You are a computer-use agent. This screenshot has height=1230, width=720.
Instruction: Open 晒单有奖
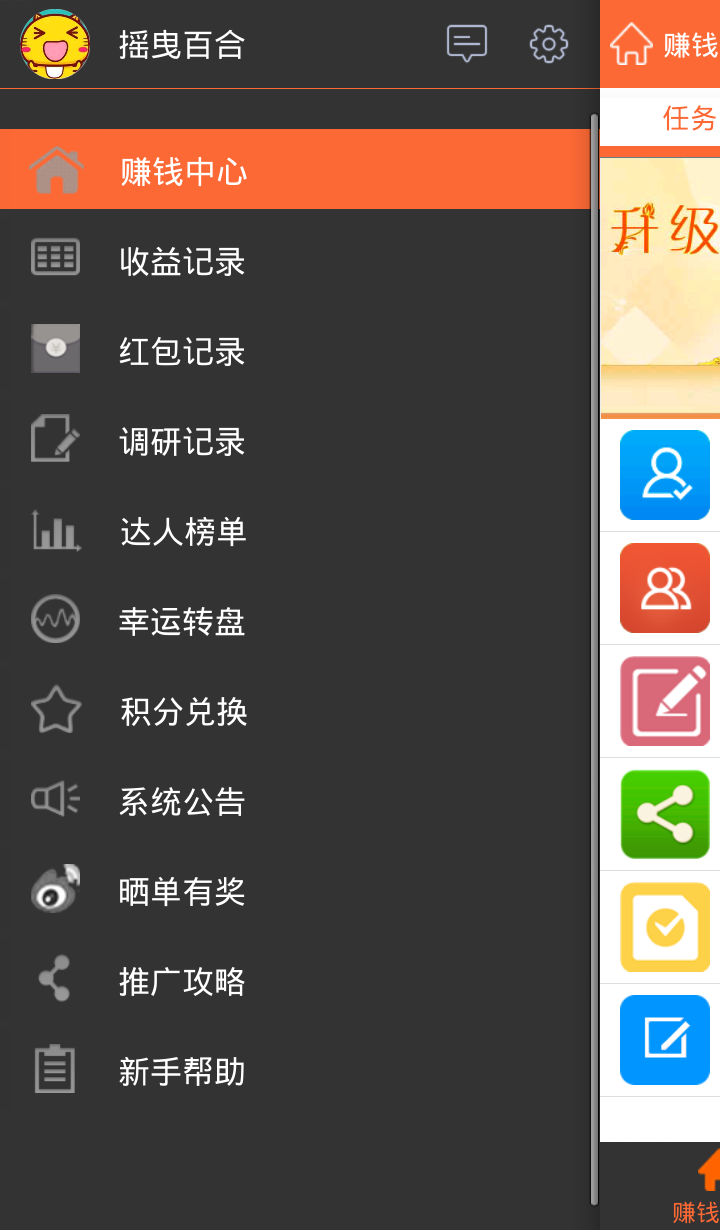click(295, 891)
